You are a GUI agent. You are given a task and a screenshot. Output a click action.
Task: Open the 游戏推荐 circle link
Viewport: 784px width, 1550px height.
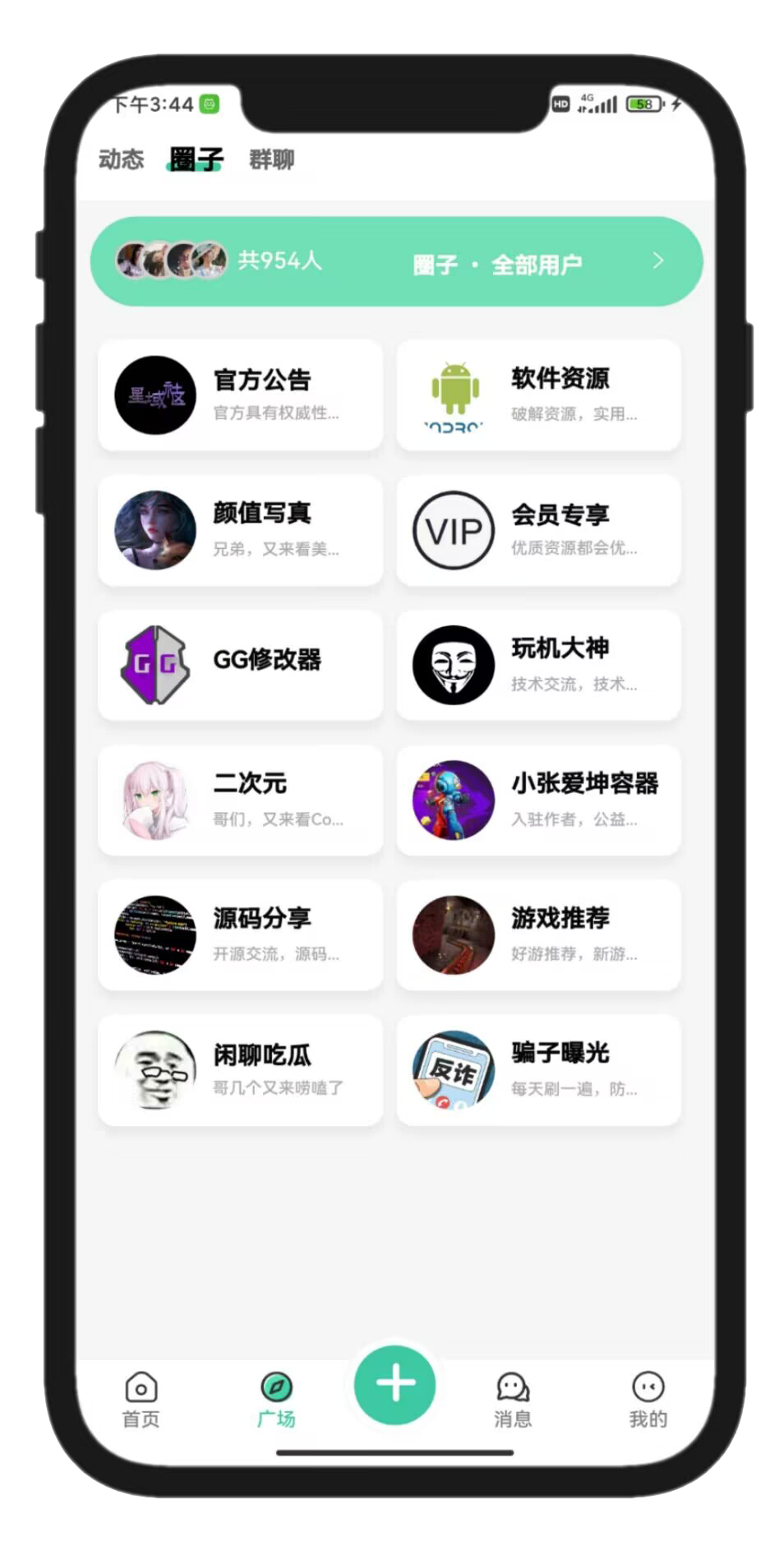(x=452, y=935)
